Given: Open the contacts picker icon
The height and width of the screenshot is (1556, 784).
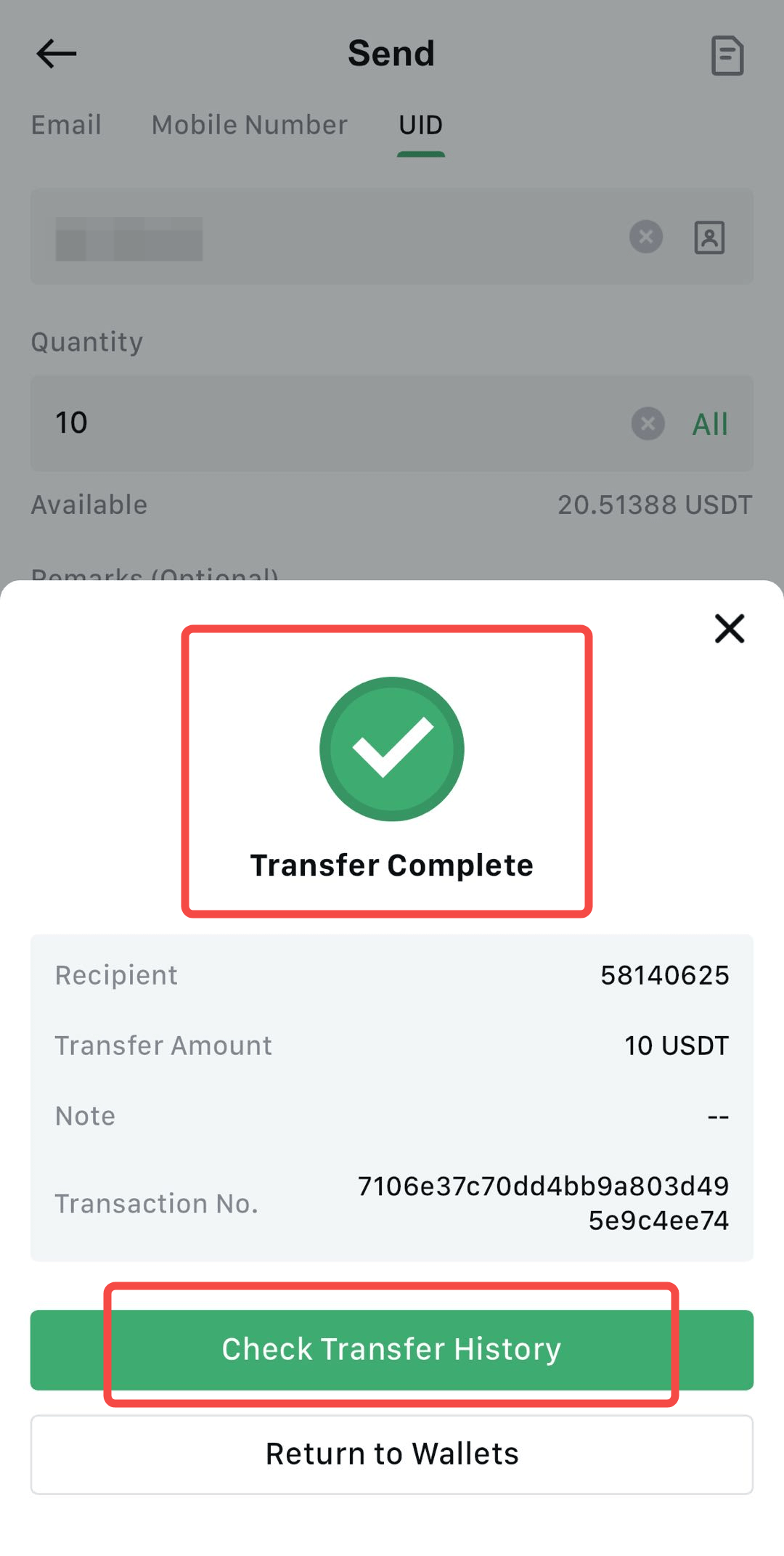Looking at the screenshot, I should click(x=709, y=237).
